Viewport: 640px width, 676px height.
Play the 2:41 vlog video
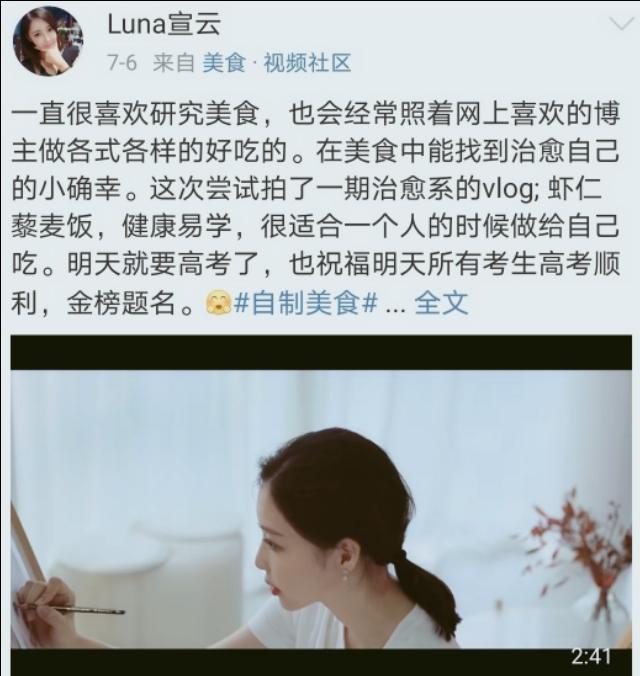[321, 505]
